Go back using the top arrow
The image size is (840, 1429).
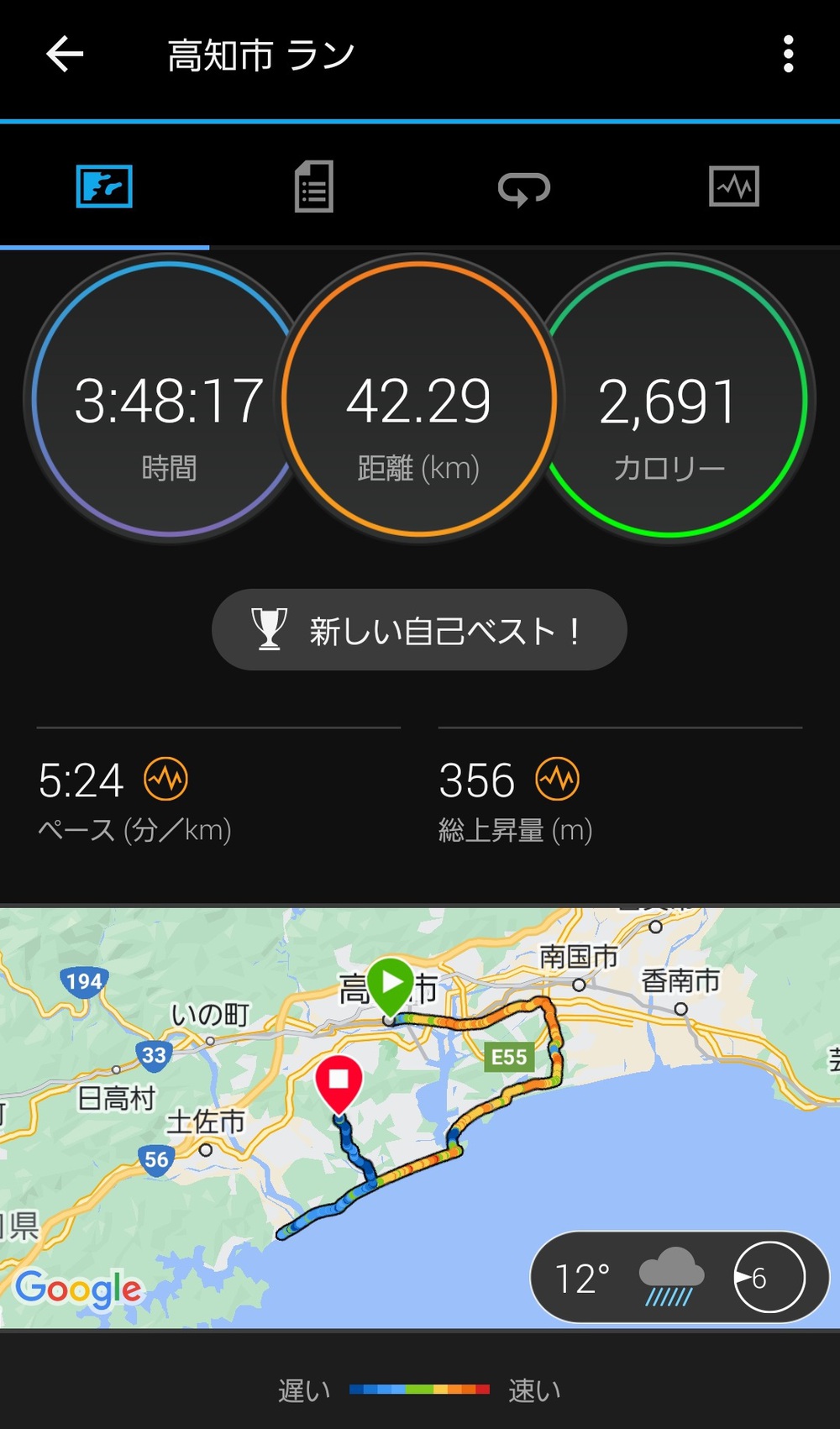pyautogui.click(x=65, y=55)
